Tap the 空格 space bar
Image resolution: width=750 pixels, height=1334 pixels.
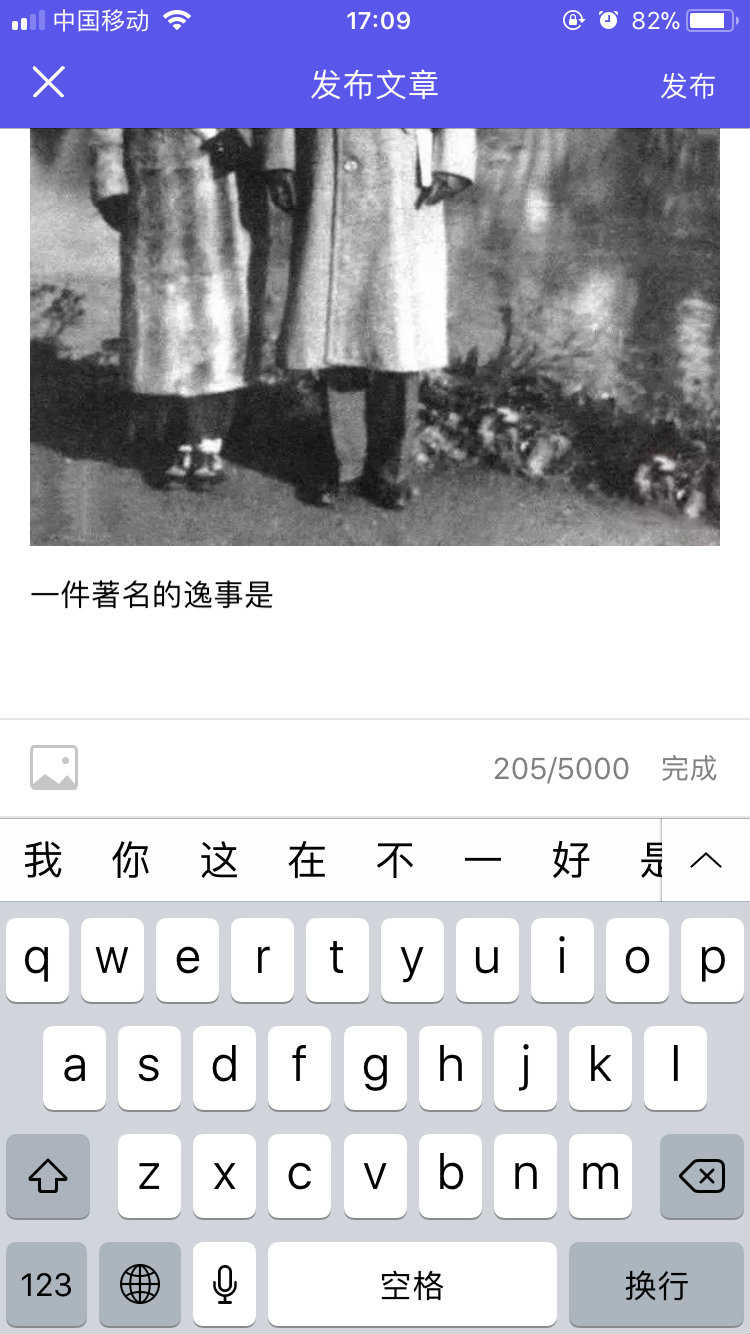click(x=412, y=1284)
